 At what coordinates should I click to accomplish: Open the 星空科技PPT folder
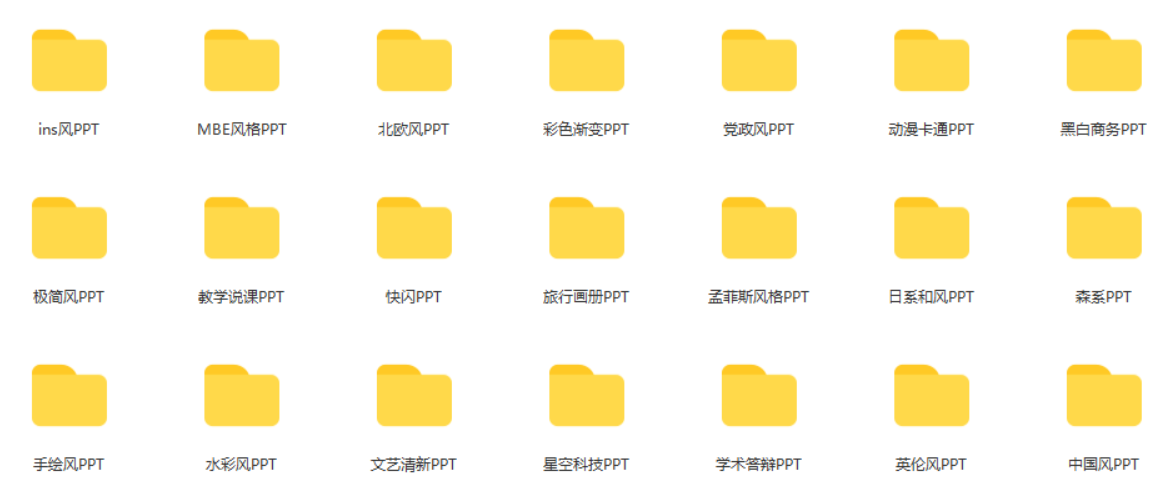(586, 397)
